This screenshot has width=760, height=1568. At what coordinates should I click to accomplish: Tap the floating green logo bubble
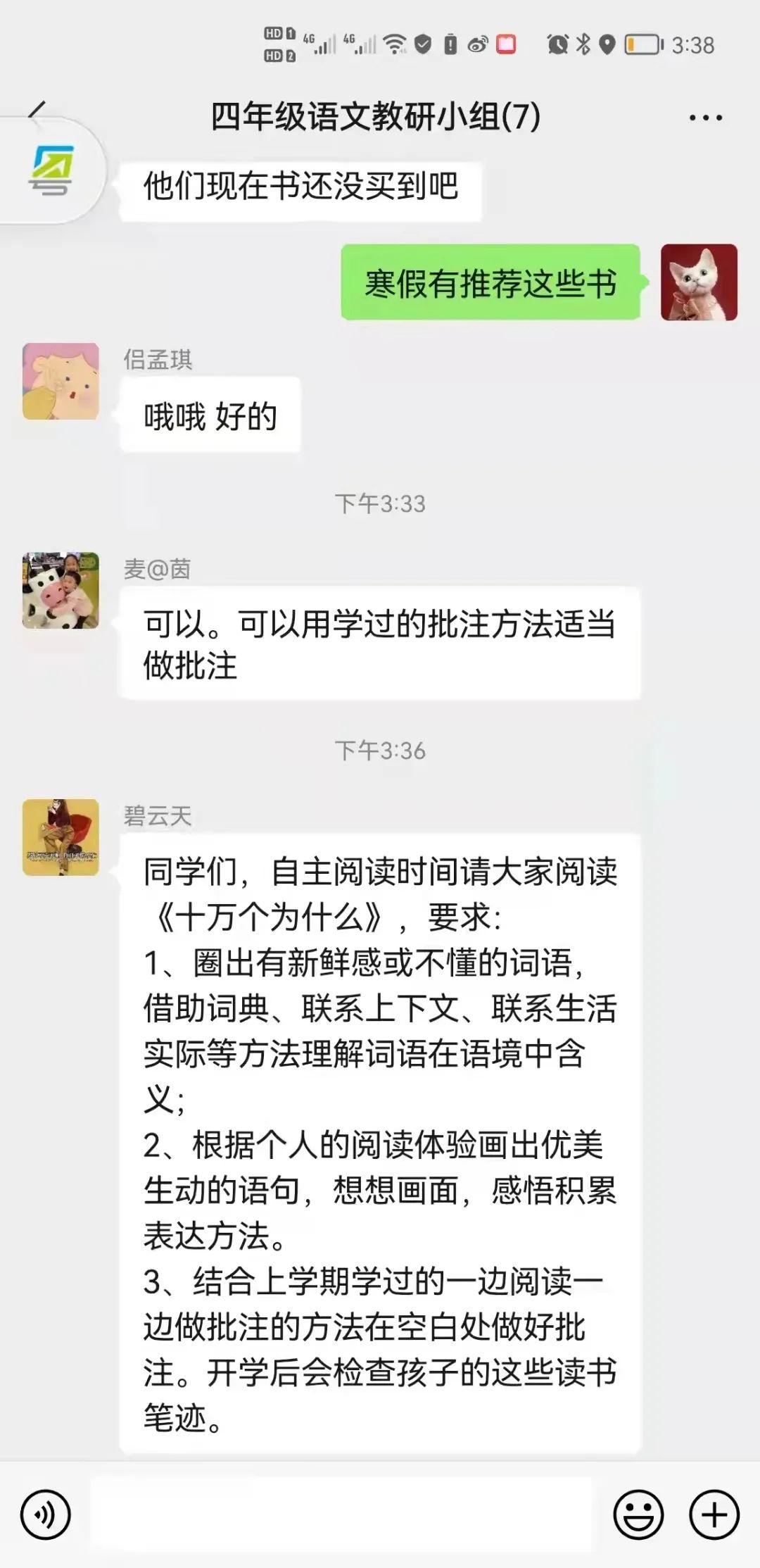[x=51, y=170]
